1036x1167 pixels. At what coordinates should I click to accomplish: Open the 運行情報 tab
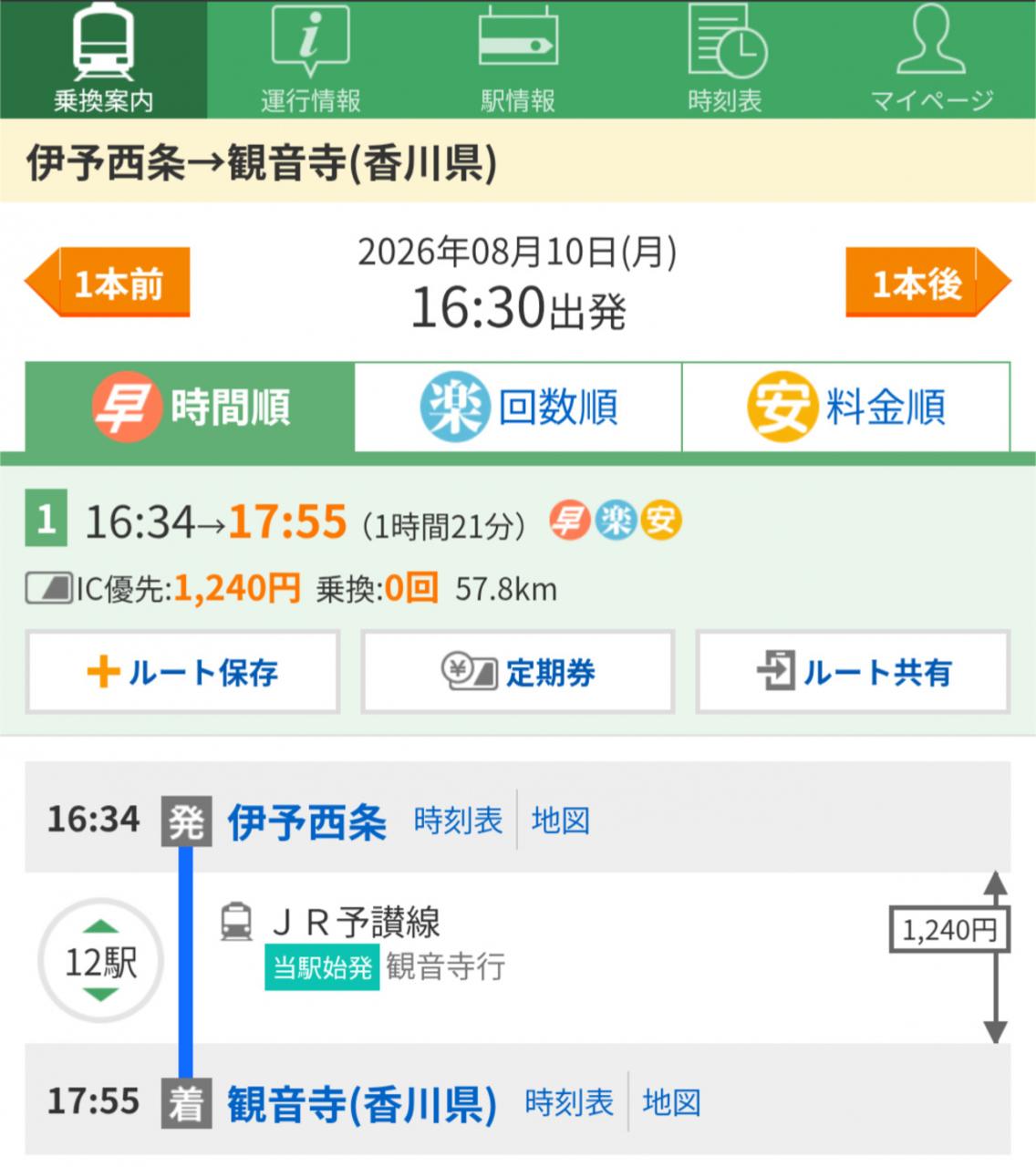[310, 59]
